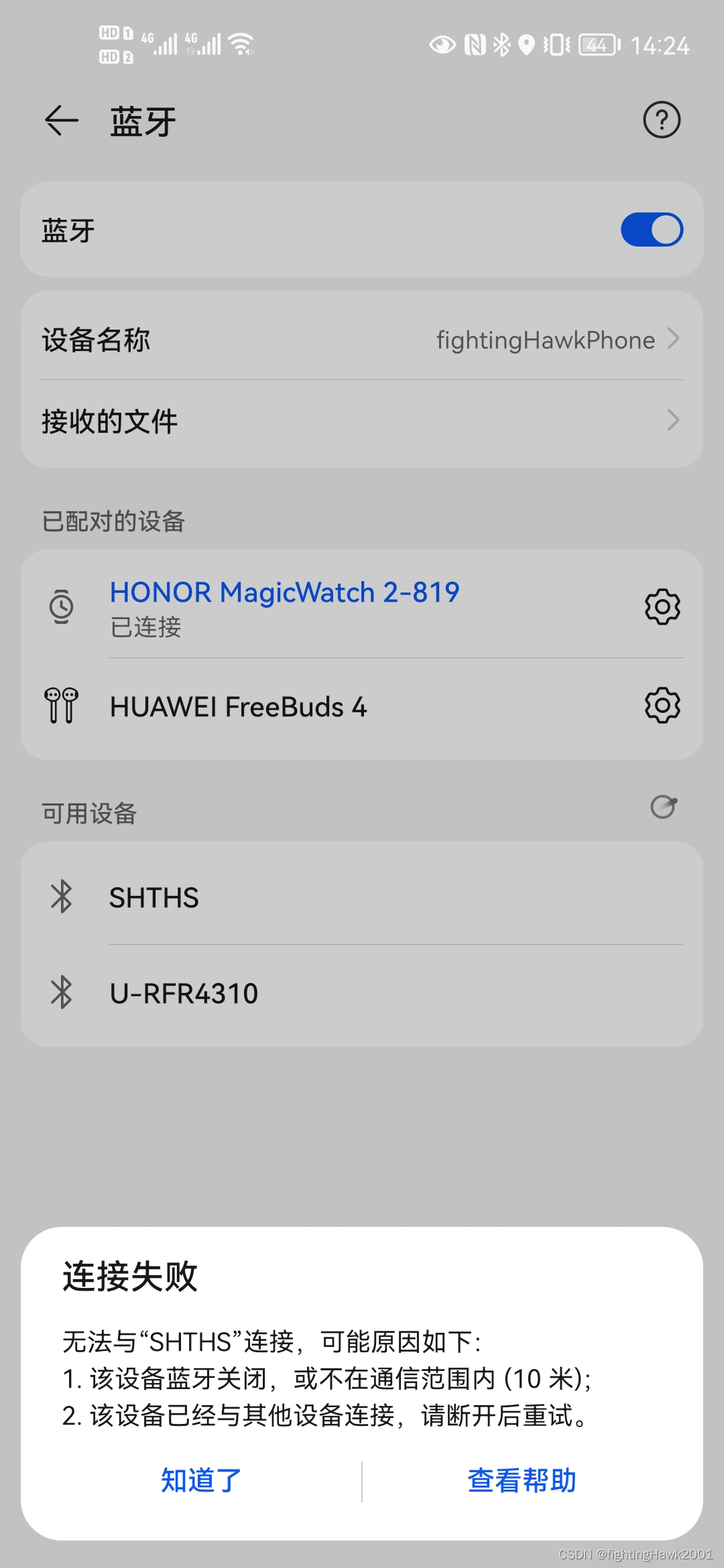724x1568 pixels.
Task: Tap 查看帮助 to view help
Action: [x=522, y=1480]
